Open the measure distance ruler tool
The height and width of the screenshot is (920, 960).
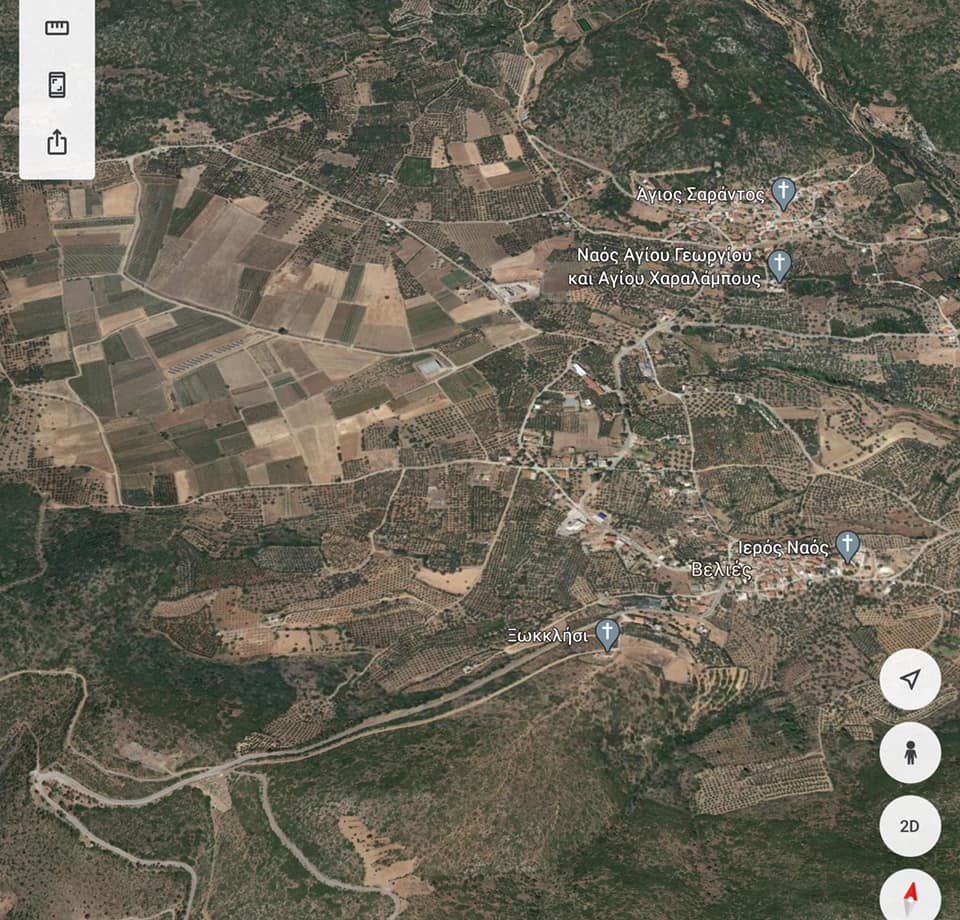click(57, 28)
